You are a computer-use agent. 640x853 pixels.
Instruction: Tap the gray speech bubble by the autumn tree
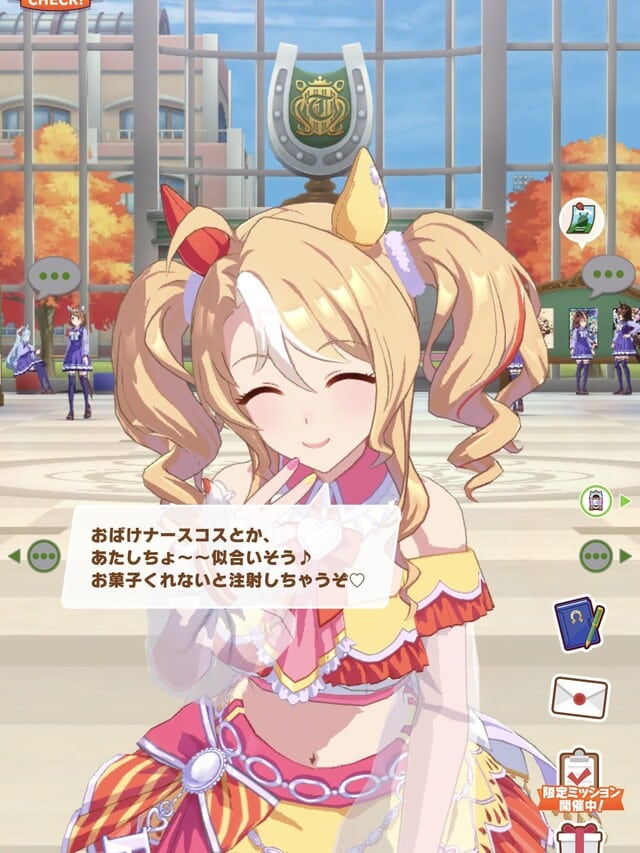click(54, 275)
